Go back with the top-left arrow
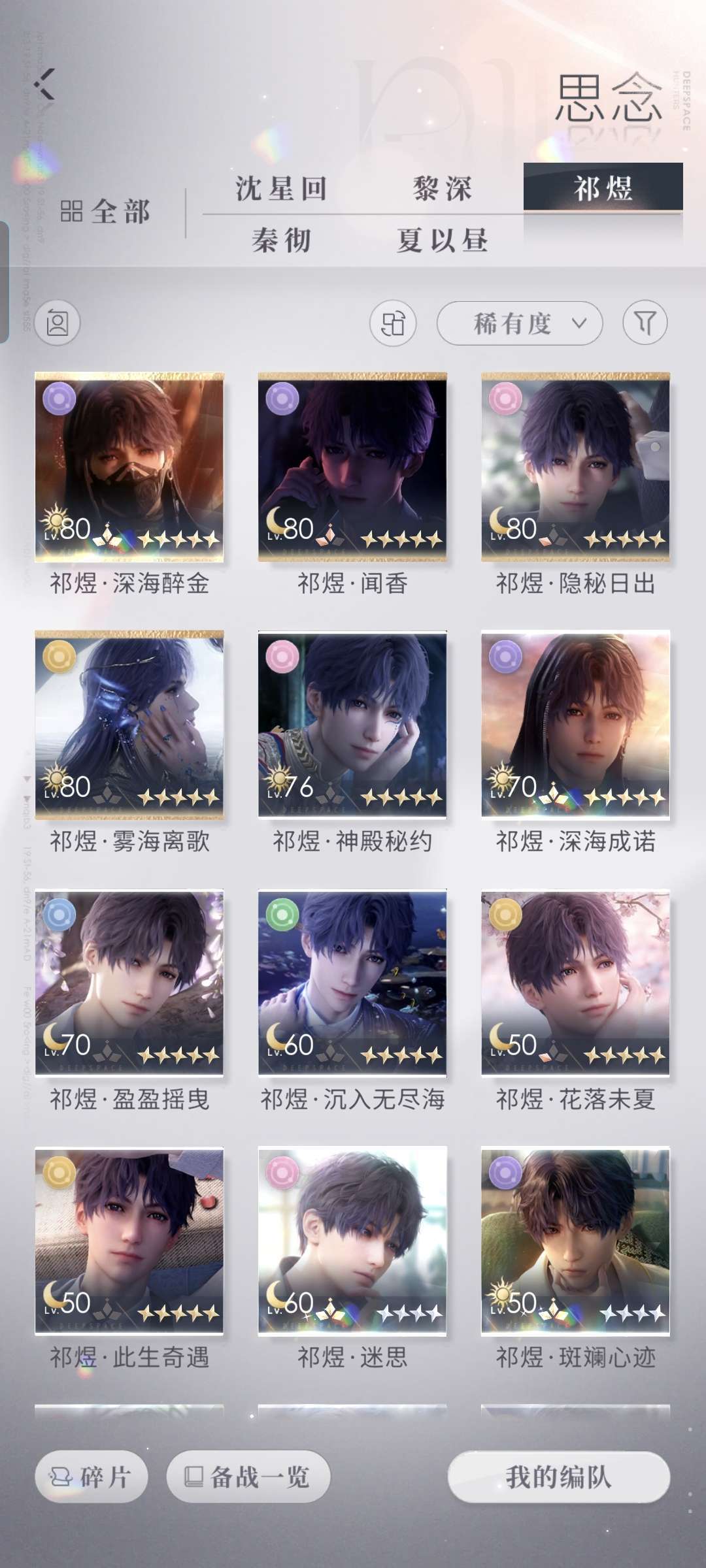 click(44, 84)
